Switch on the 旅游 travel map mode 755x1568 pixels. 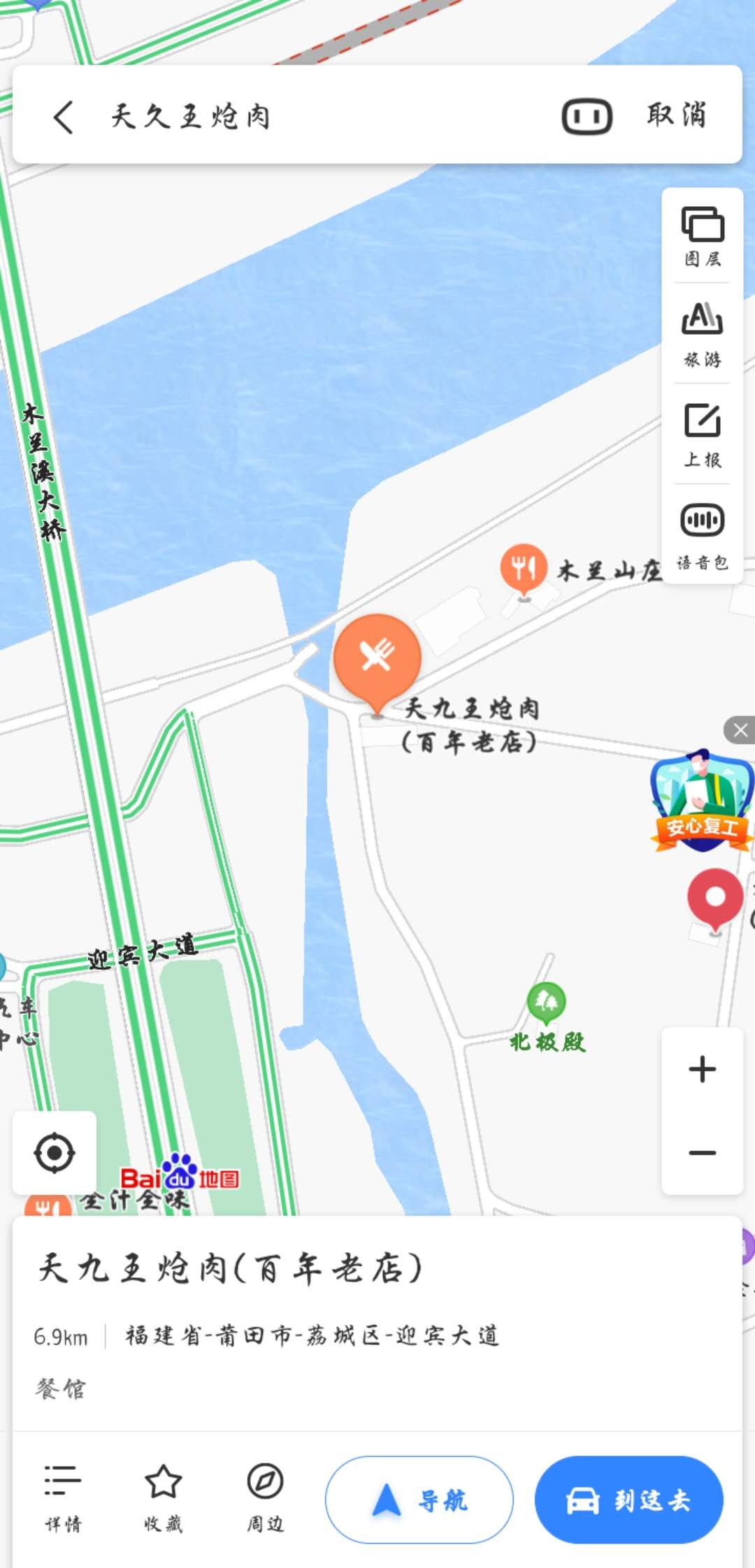703,334
